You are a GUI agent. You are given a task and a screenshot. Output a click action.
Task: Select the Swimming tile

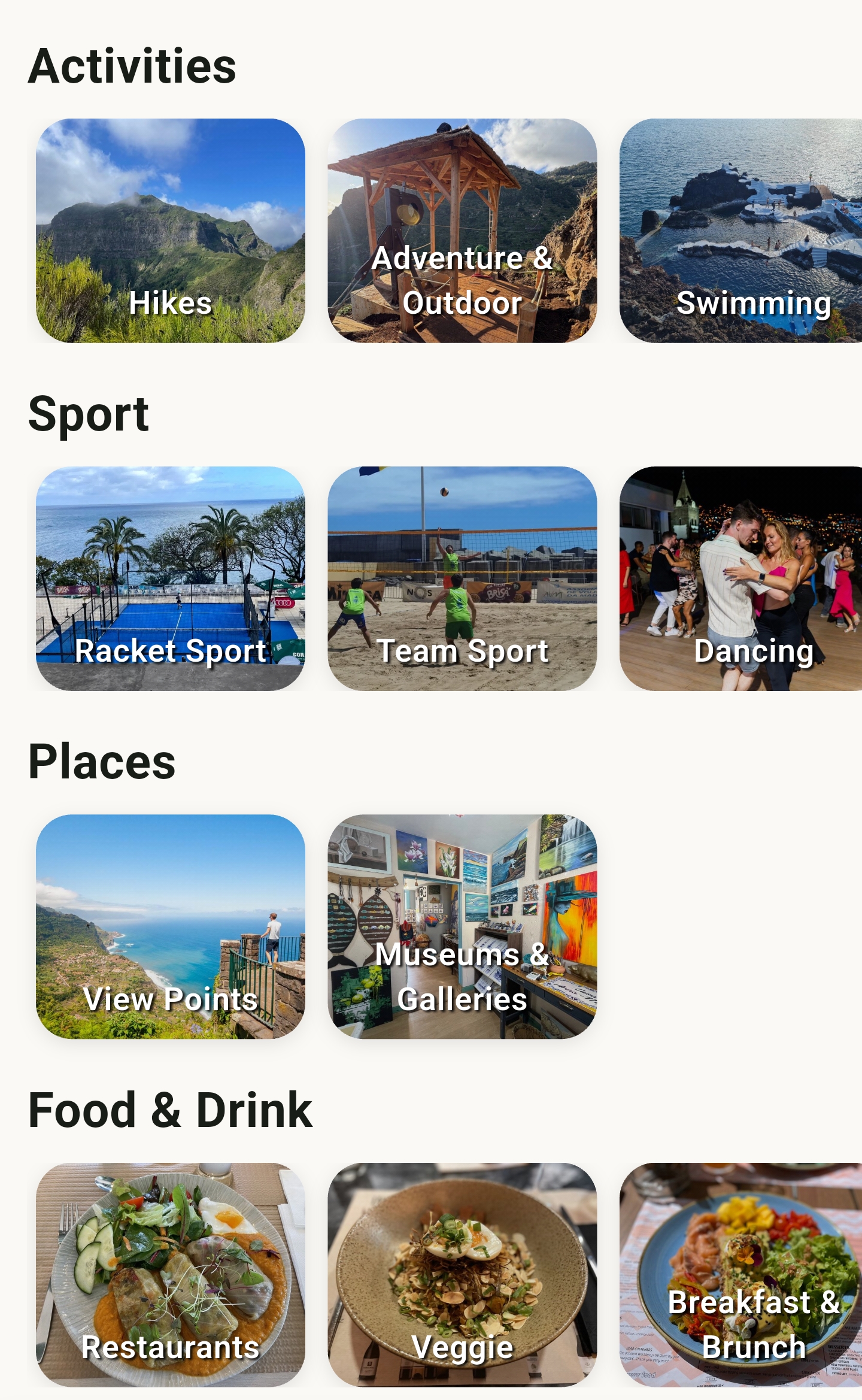click(x=741, y=231)
